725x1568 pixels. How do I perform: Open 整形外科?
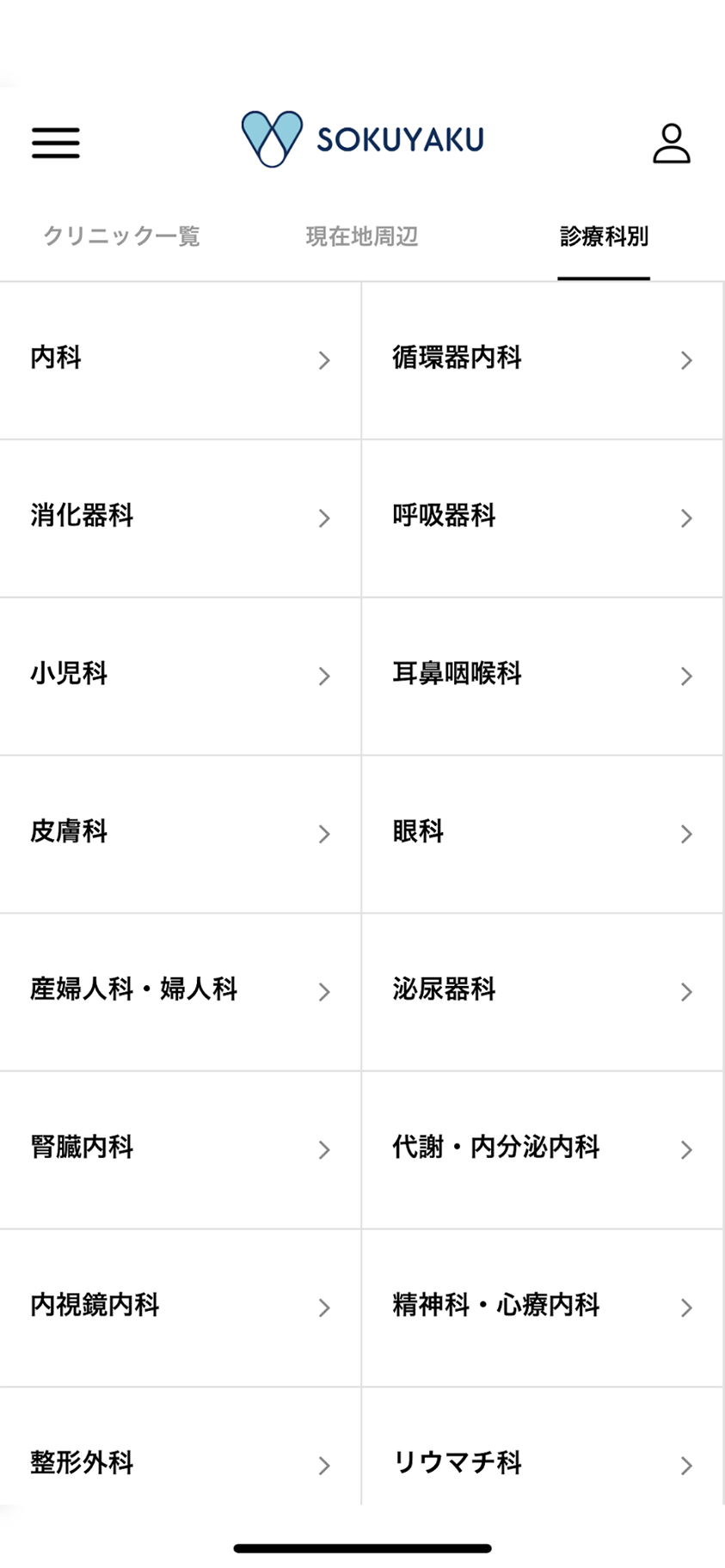coord(180,1453)
